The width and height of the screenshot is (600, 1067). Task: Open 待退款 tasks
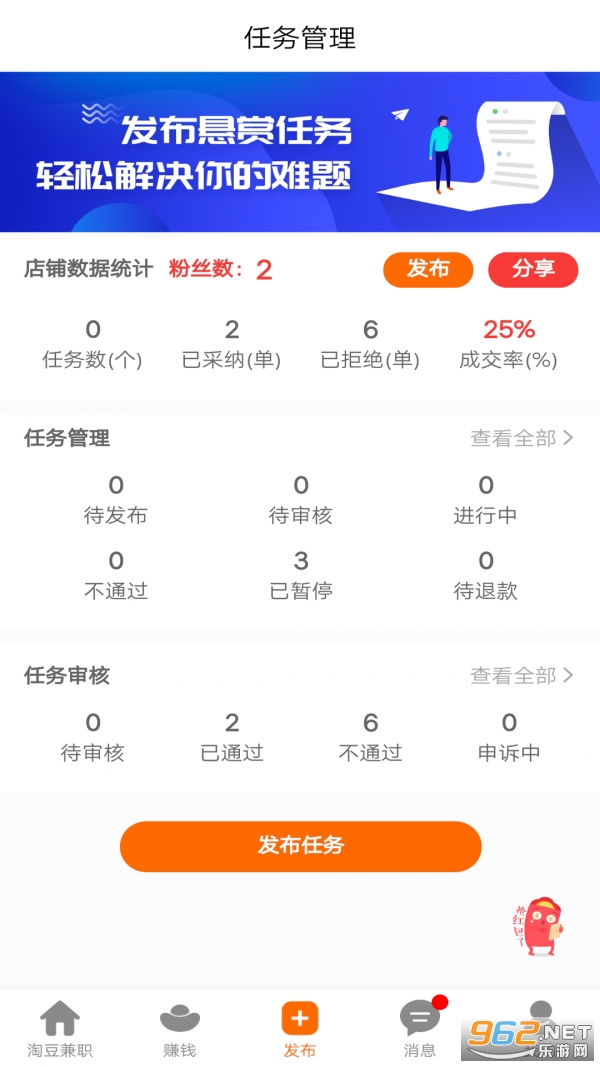click(485, 575)
